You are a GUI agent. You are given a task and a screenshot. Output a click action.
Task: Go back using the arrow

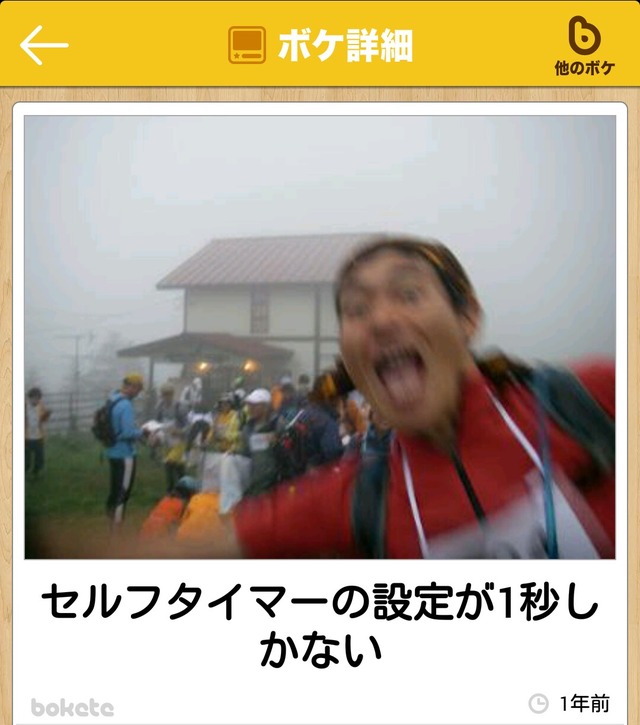[x=44, y=45]
